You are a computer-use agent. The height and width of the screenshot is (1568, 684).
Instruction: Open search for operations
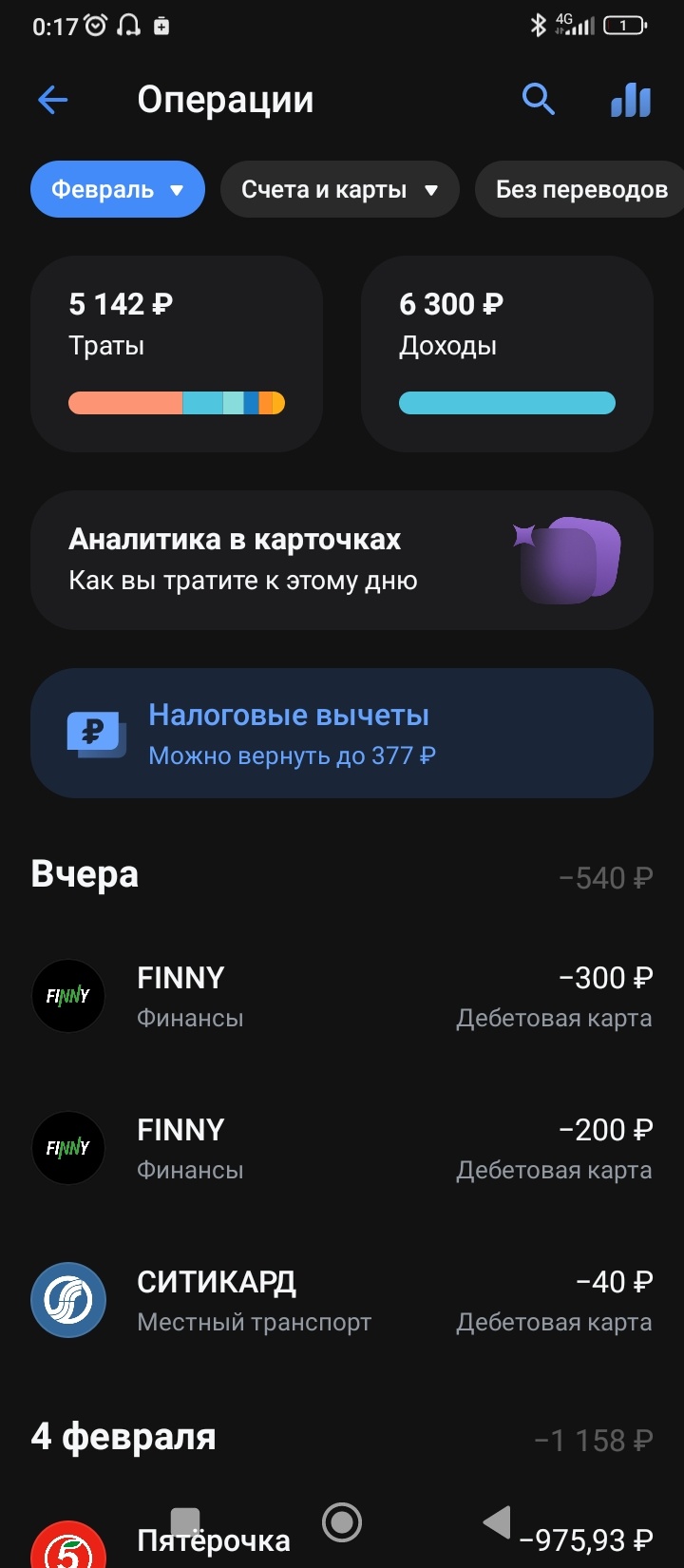(x=538, y=99)
